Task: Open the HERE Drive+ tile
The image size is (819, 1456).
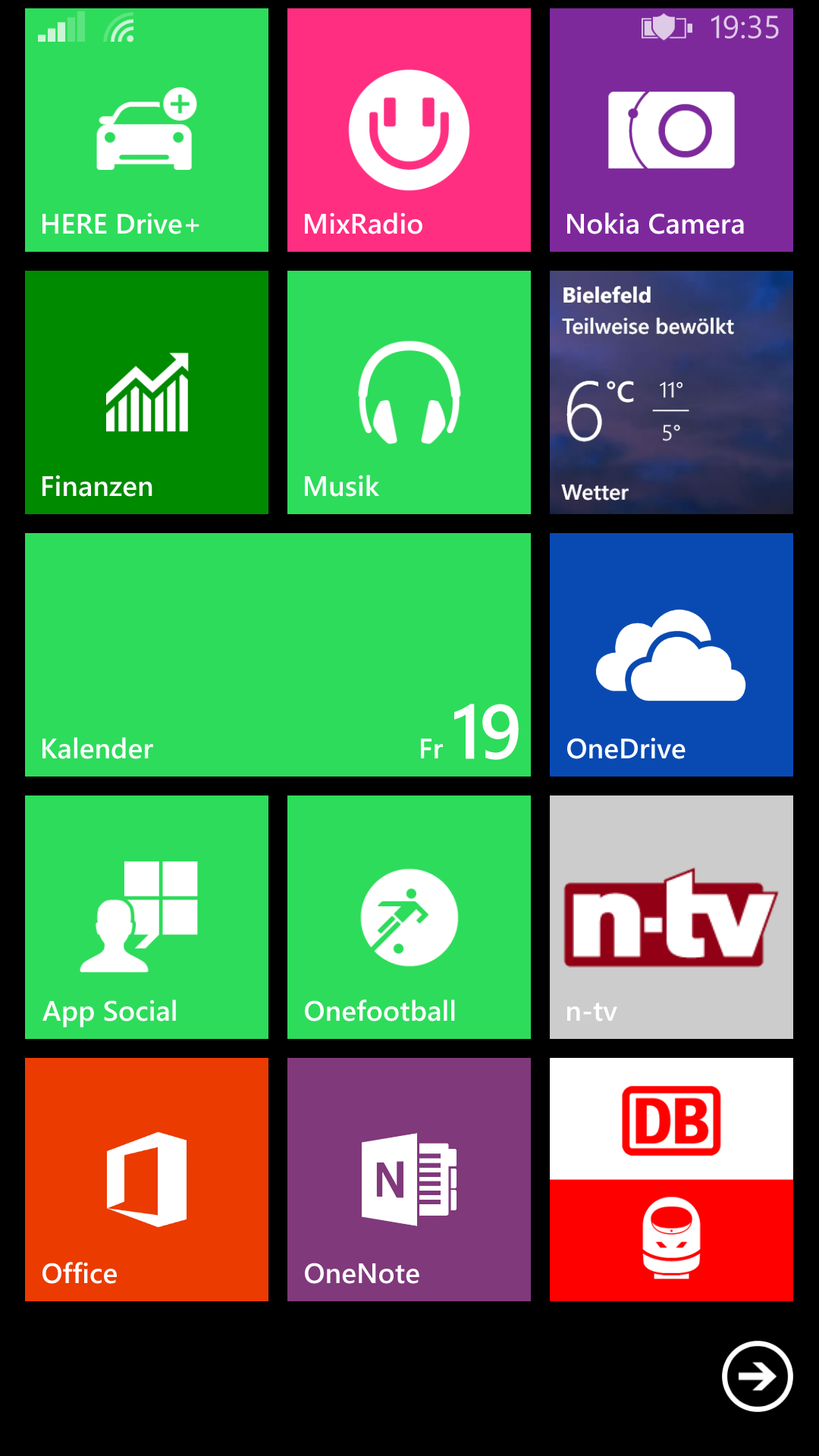Action: point(146,130)
